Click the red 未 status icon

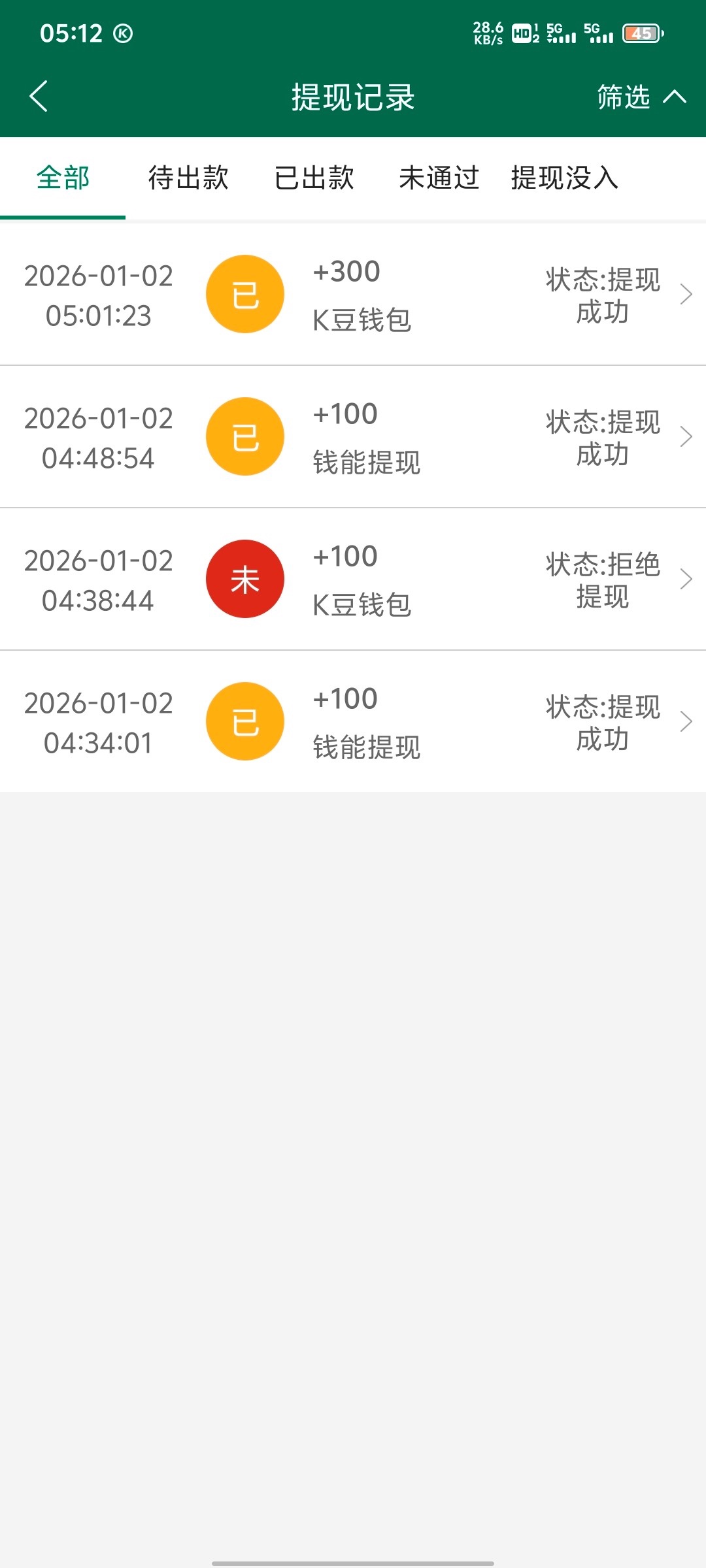click(x=245, y=578)
